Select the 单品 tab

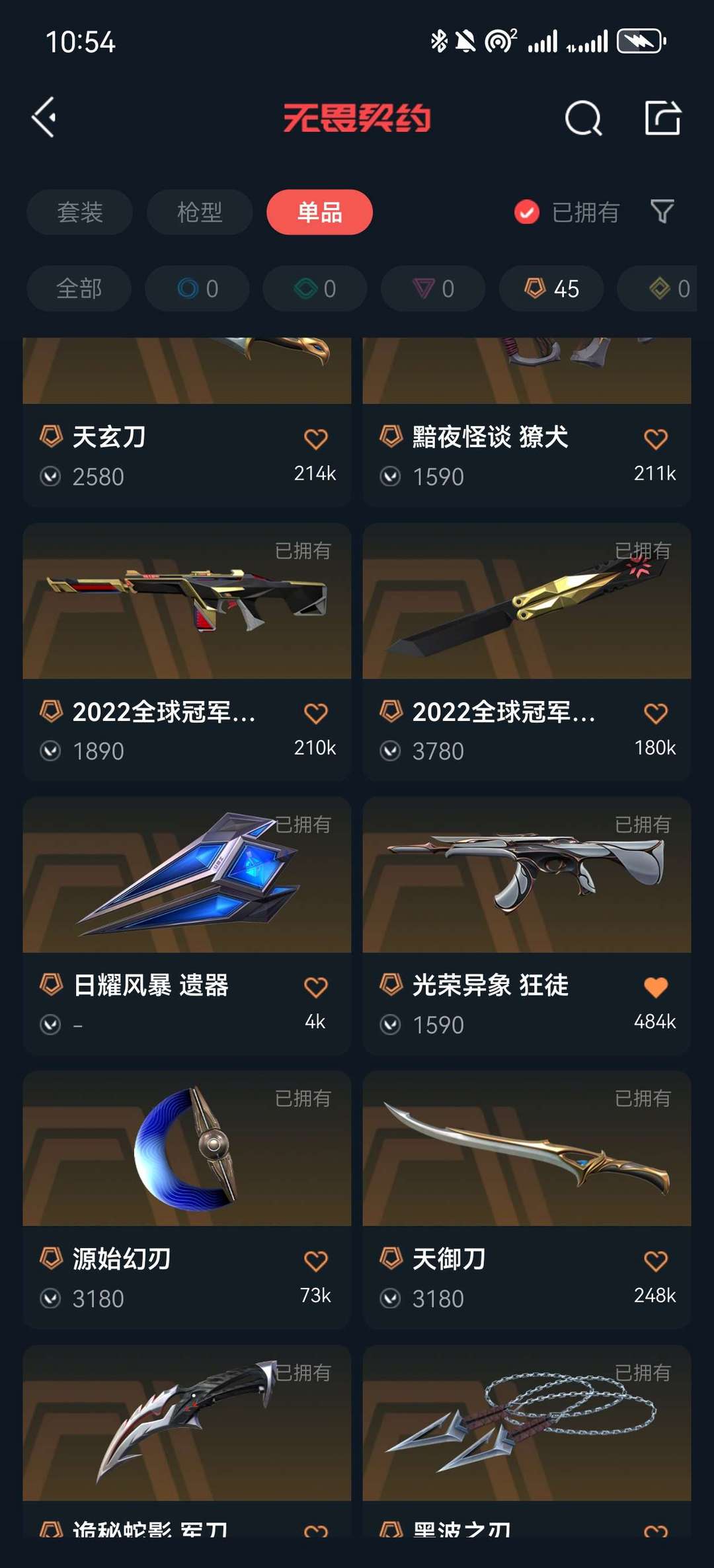pyautogui.click(x=319, y=212)
